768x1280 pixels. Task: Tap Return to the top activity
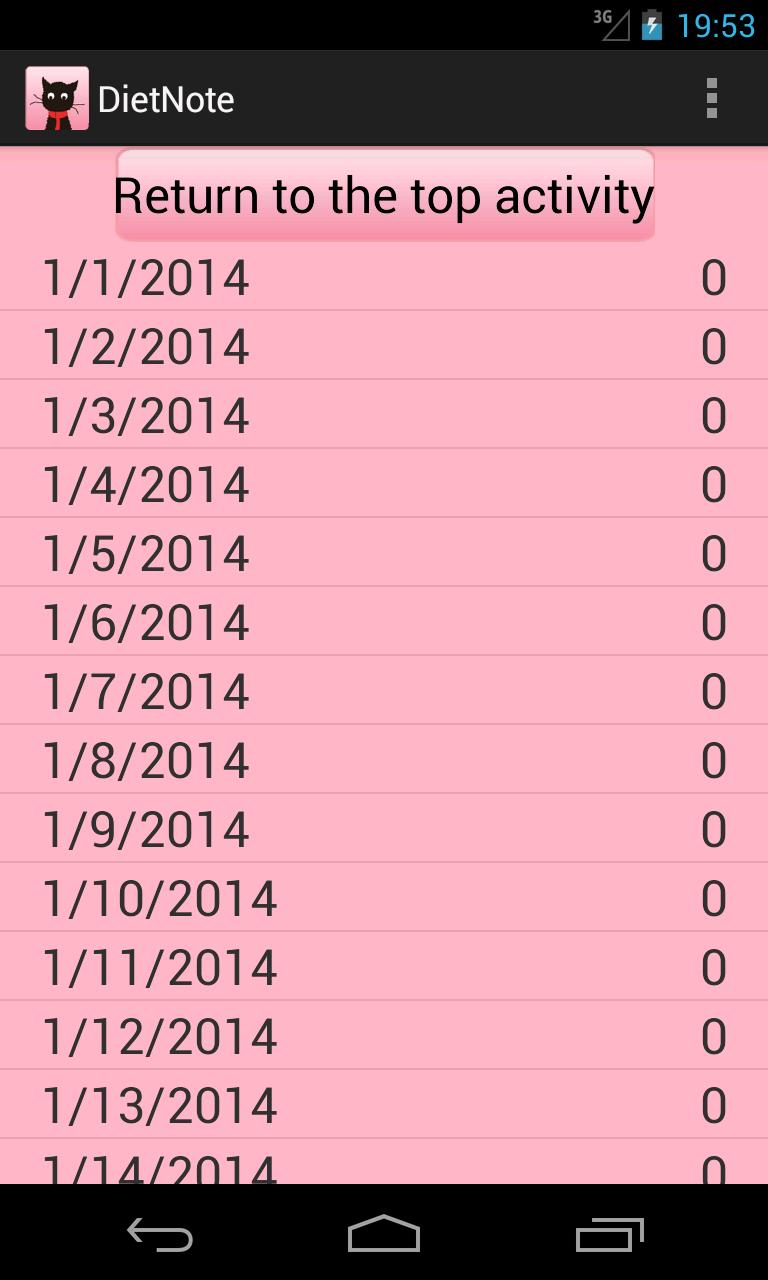pyautogui.click(x=385, y=196)
